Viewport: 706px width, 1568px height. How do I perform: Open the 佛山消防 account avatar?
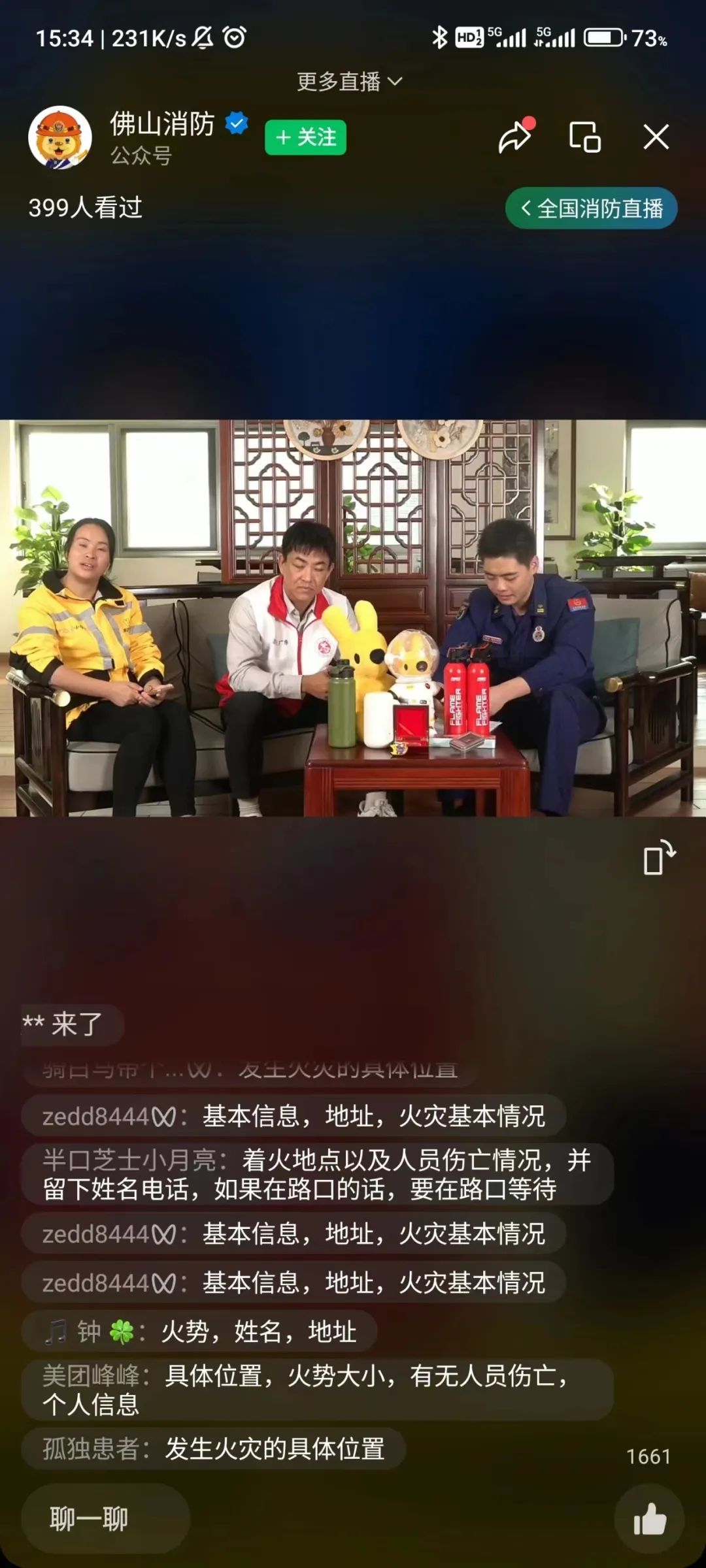(x=60, y=137)
